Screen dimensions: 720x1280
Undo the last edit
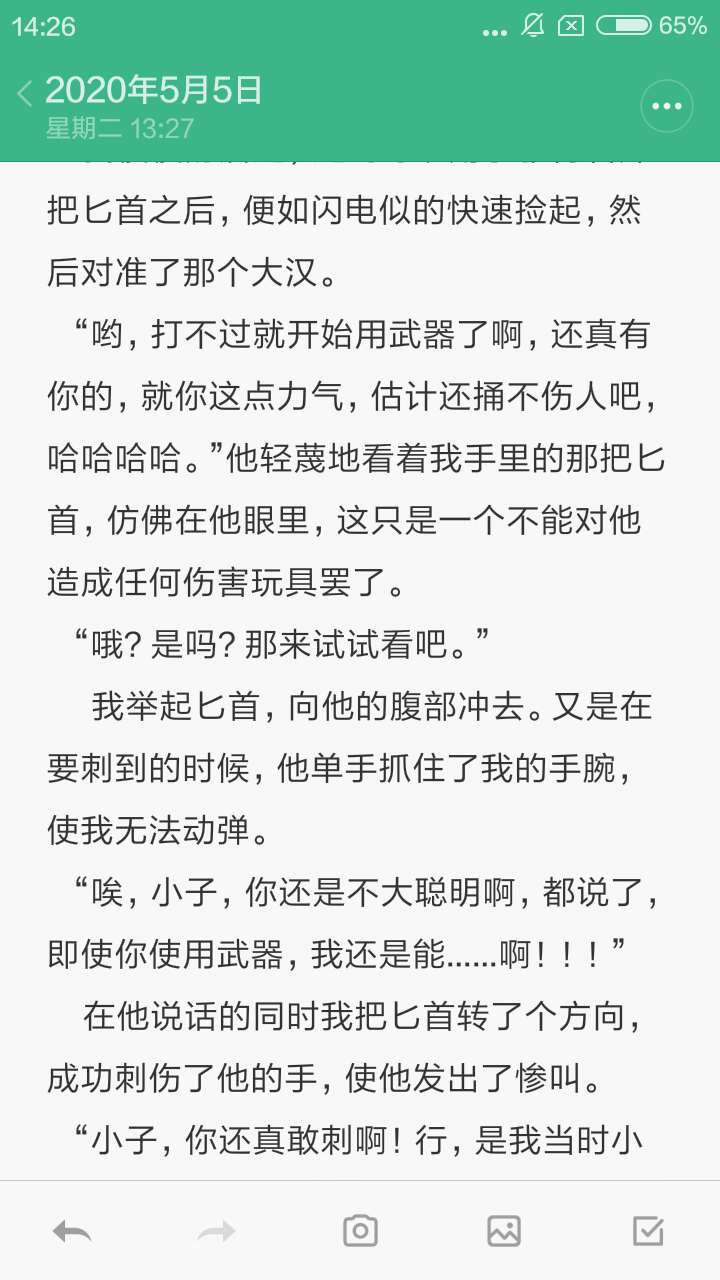(x=72, y=1231)
